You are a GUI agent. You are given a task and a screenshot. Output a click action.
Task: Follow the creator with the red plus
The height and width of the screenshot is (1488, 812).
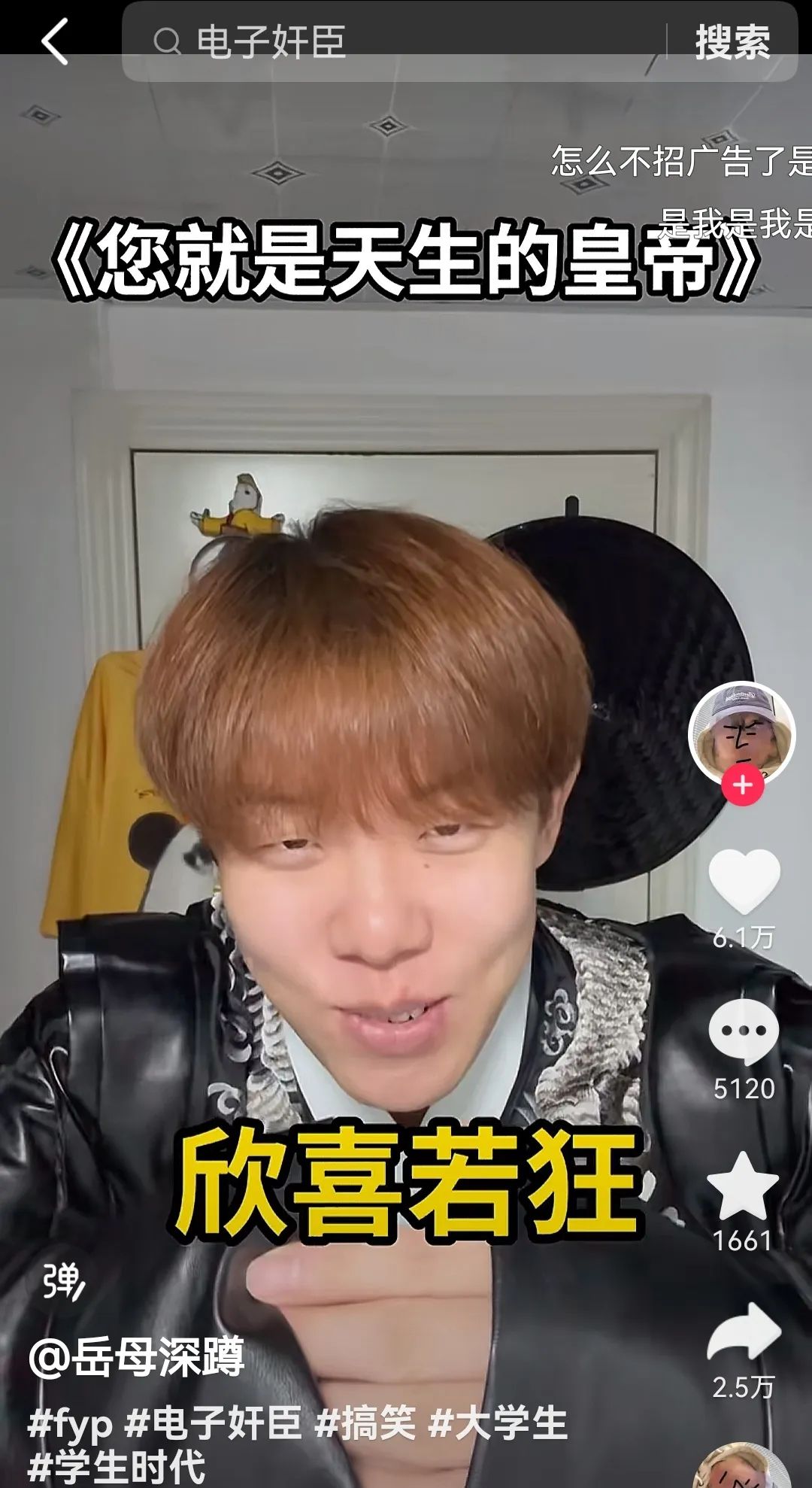click(743, 785)
